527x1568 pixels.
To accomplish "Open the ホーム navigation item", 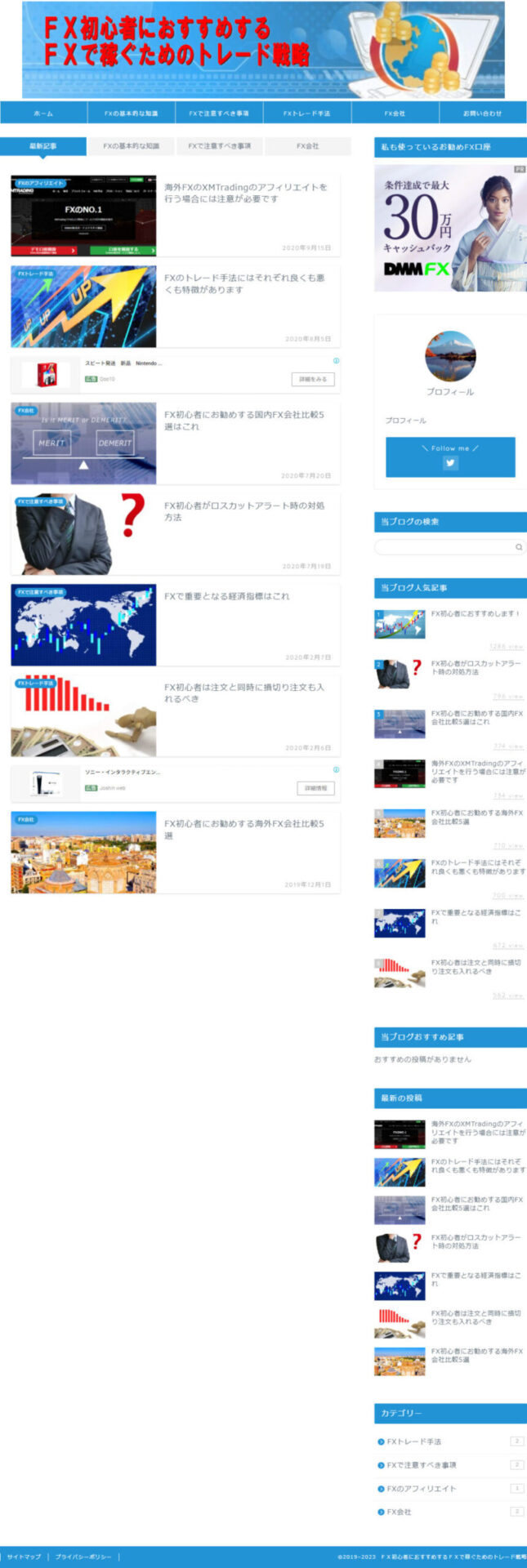I will (x=43, y=114).
